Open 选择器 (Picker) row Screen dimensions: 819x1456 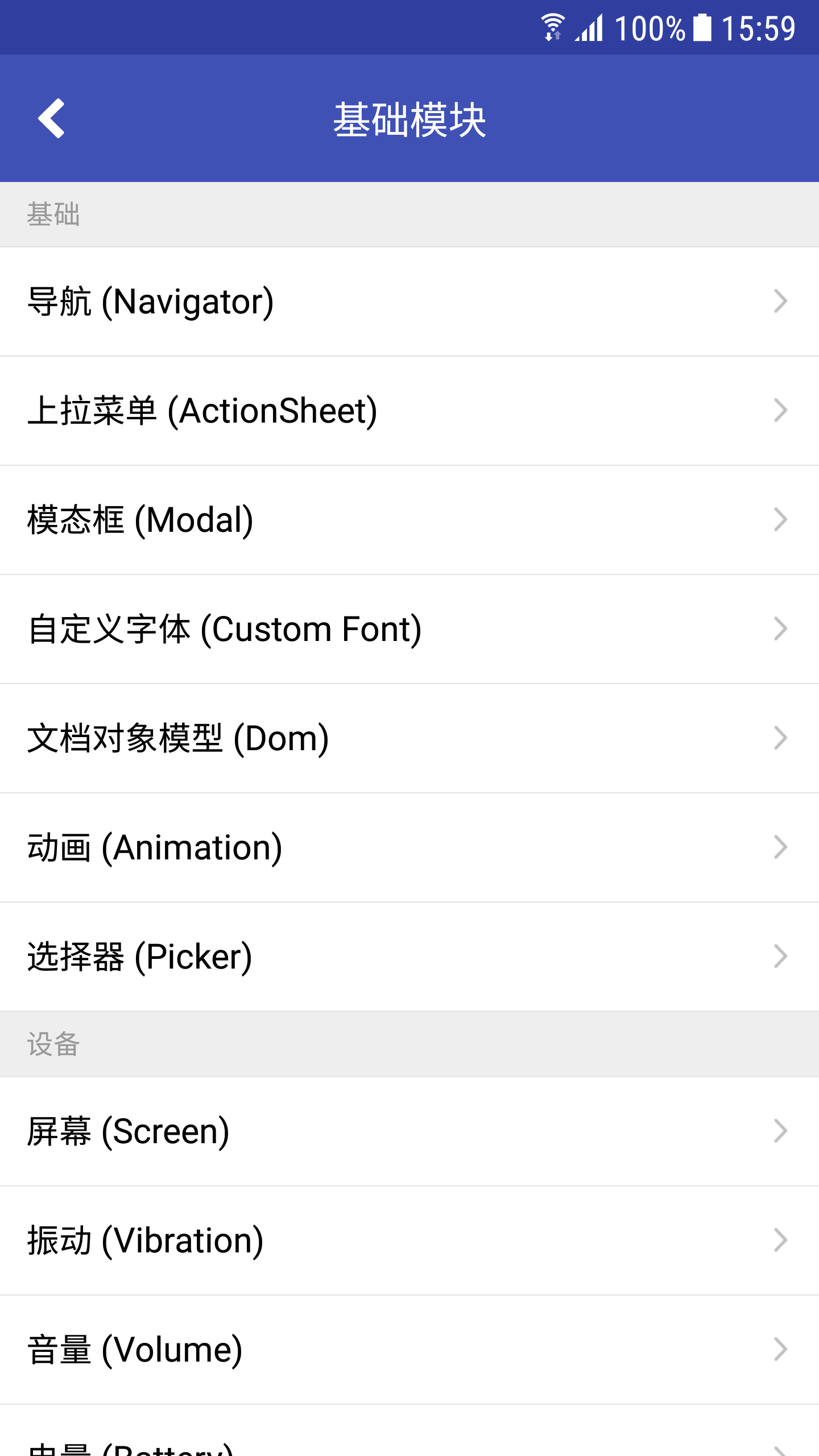click(409, 957)
